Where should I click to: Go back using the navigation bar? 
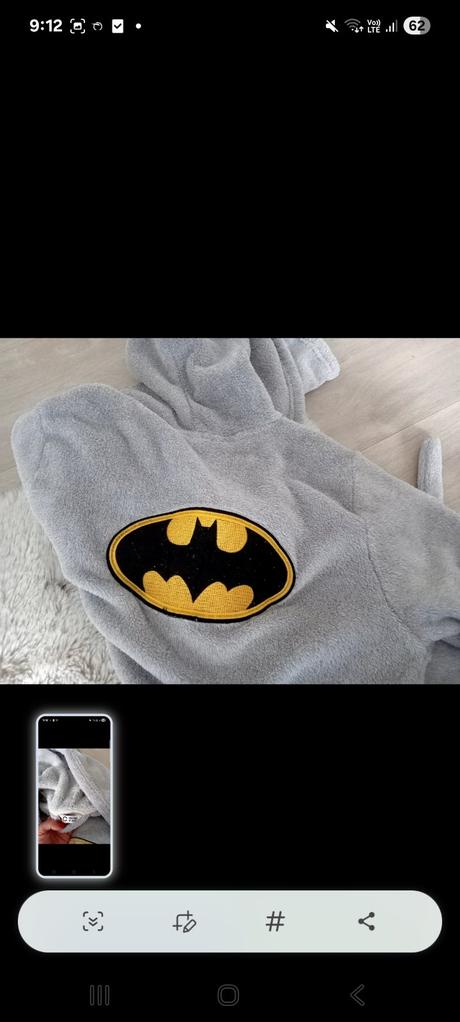click(x=358, y=995)
